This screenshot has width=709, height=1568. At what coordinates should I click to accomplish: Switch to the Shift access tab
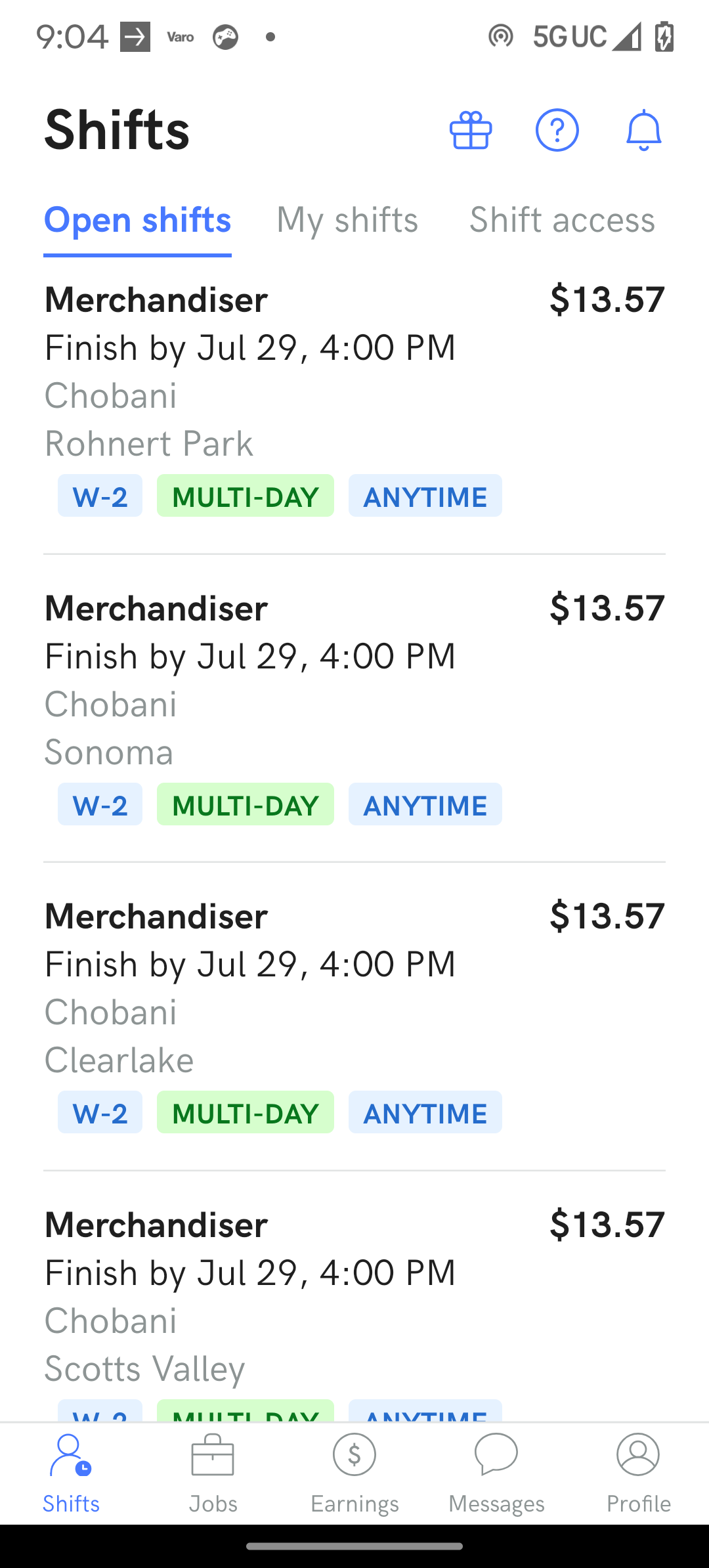[x=562, y=220]
